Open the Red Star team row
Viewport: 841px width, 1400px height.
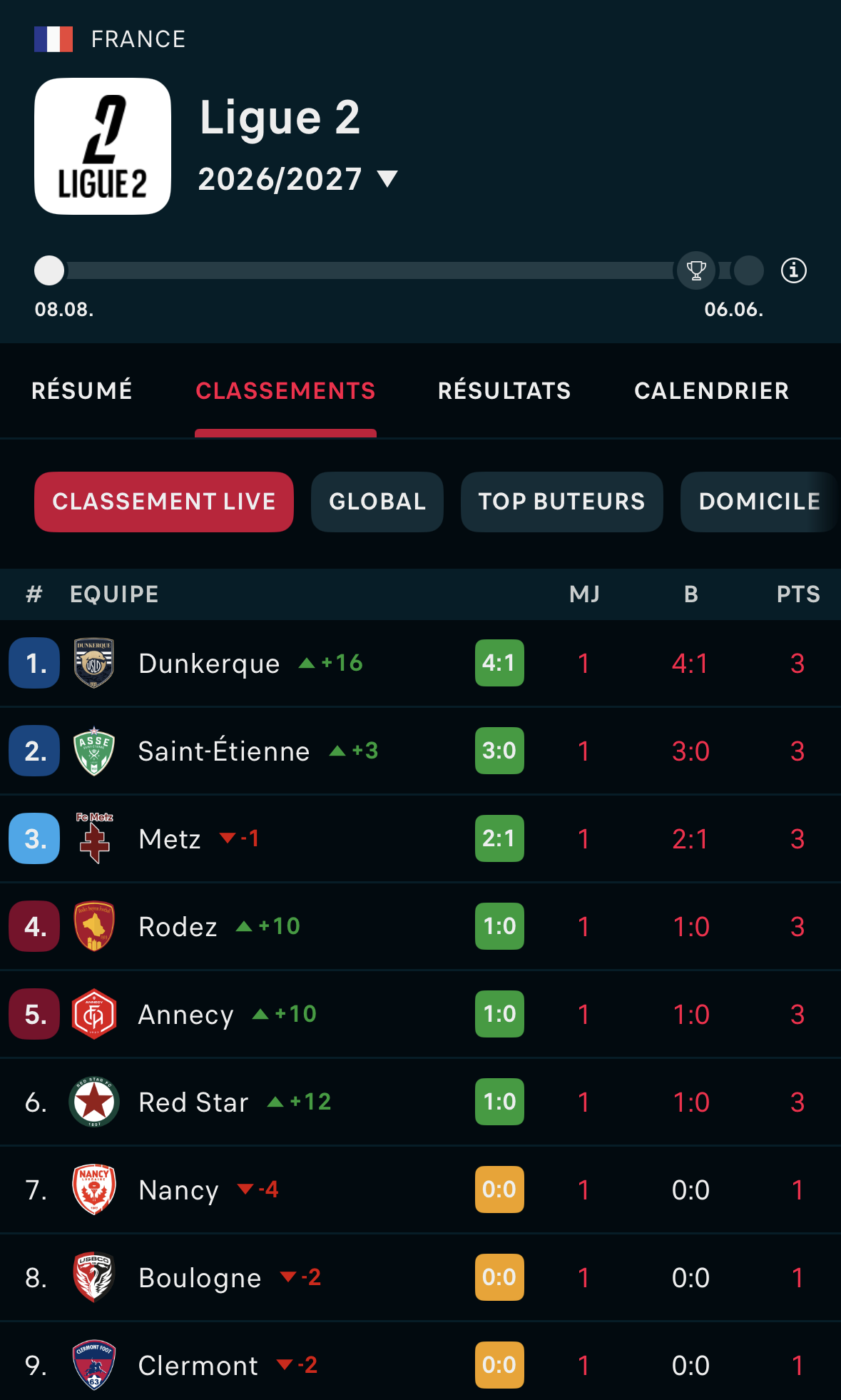tap(420, 1102)
